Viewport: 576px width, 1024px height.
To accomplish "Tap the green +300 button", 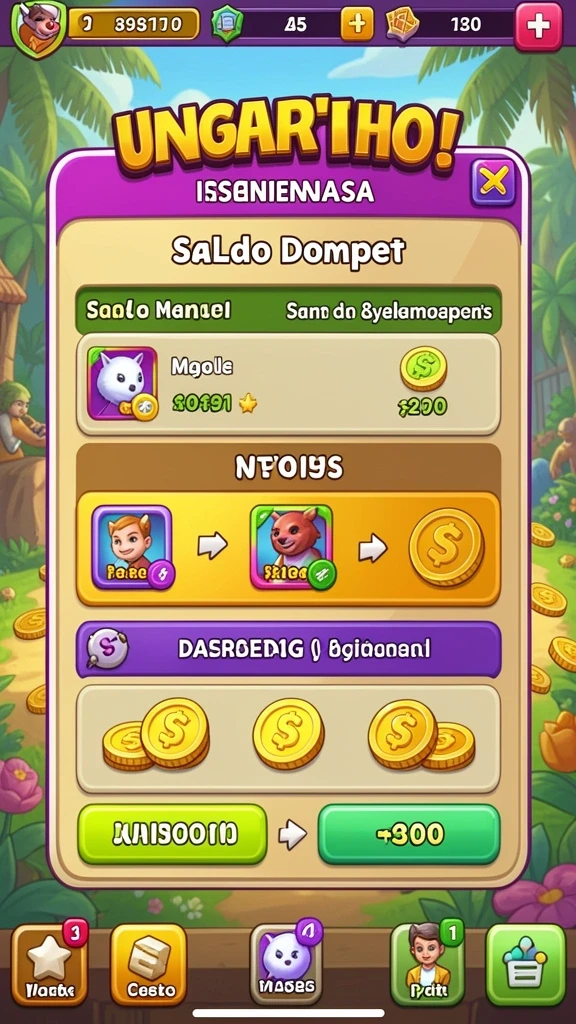I will tap(409, 834).
